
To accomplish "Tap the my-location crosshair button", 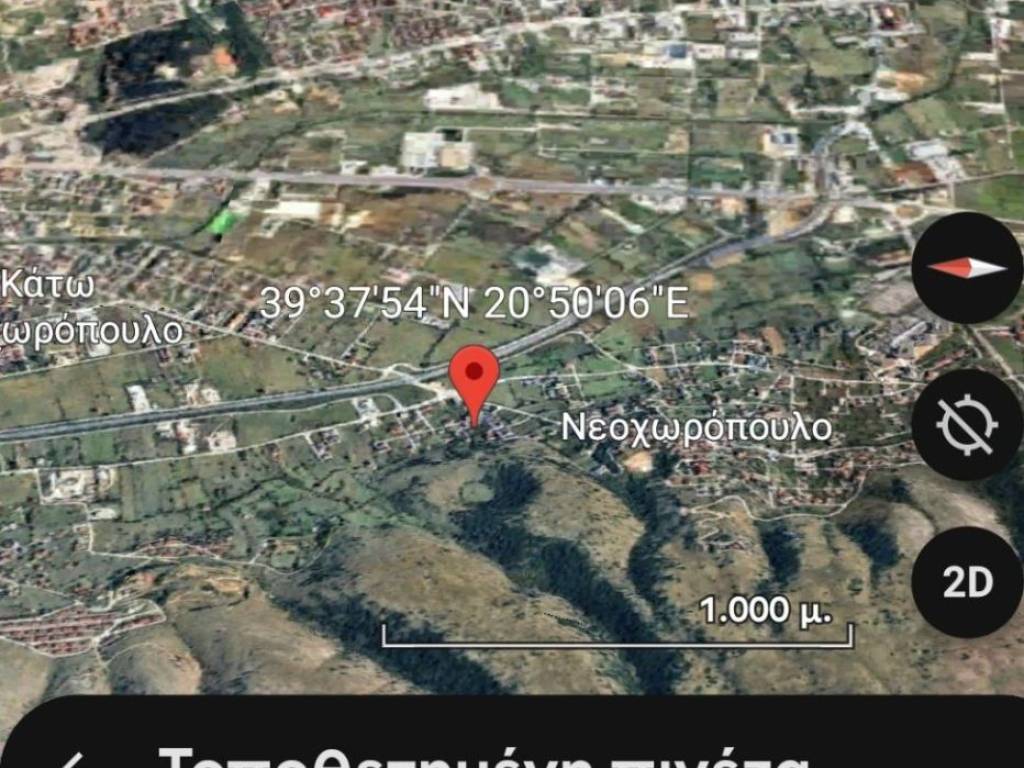I will tap(967, 425).
